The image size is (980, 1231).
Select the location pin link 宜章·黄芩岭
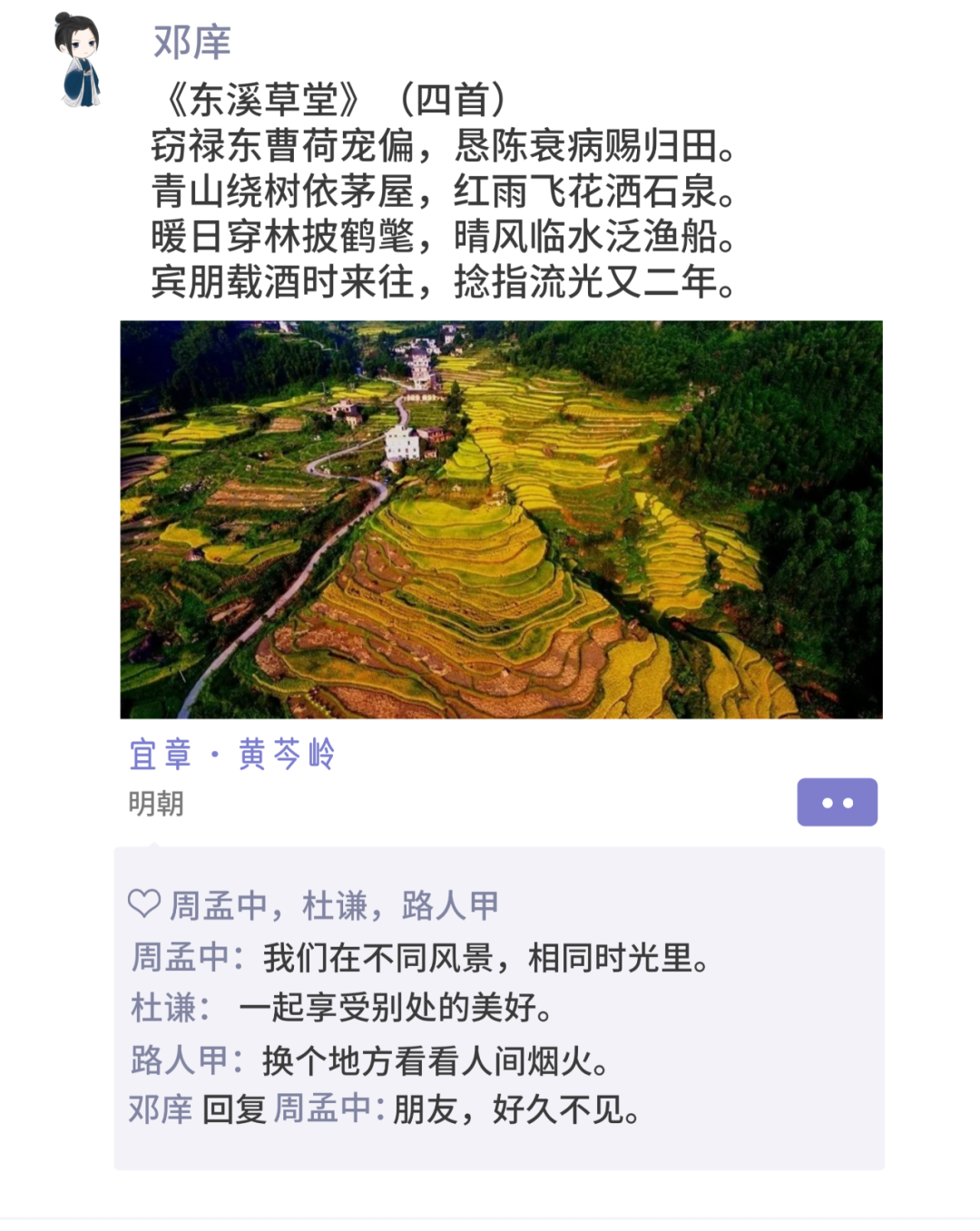click(230, 754)
